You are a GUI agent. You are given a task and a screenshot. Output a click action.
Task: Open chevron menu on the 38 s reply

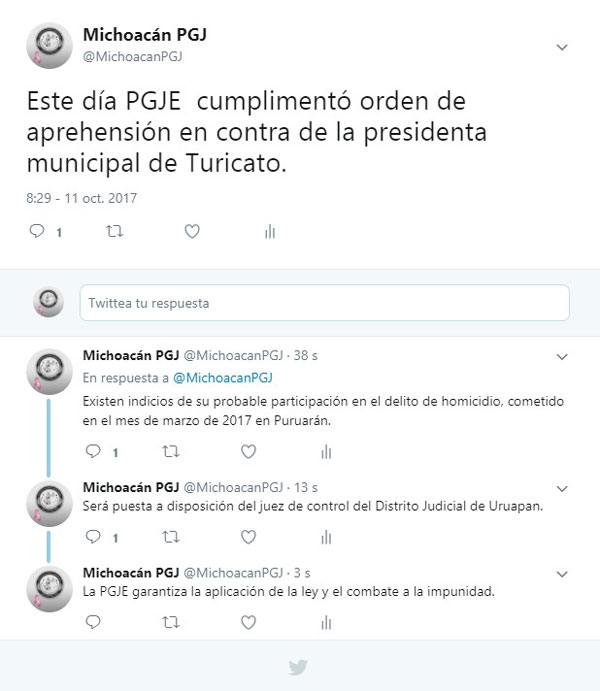click(562, 356)
